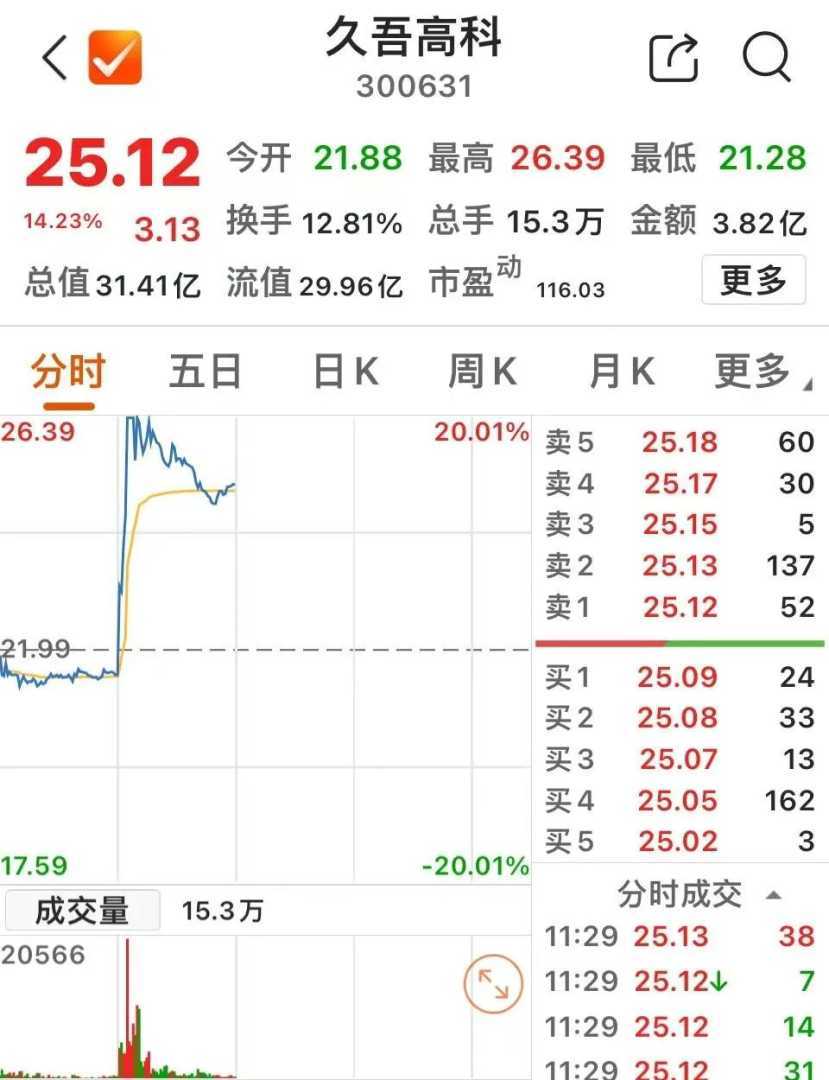Viewport: 829px width, 1080px height.
Task: Tap 更多 button beside 市盈
Action: click(752, 280)
